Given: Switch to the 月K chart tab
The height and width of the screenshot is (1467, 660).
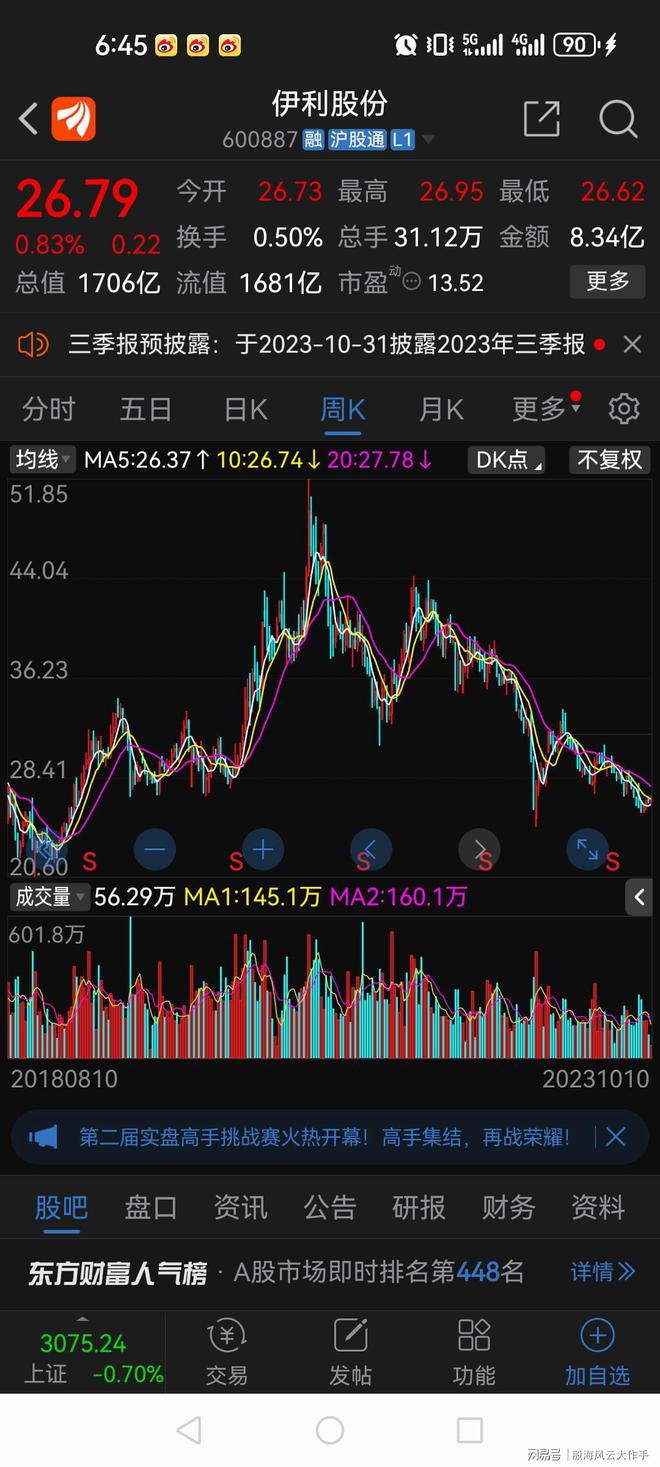Looking at the screenshot, I should 441,409.
